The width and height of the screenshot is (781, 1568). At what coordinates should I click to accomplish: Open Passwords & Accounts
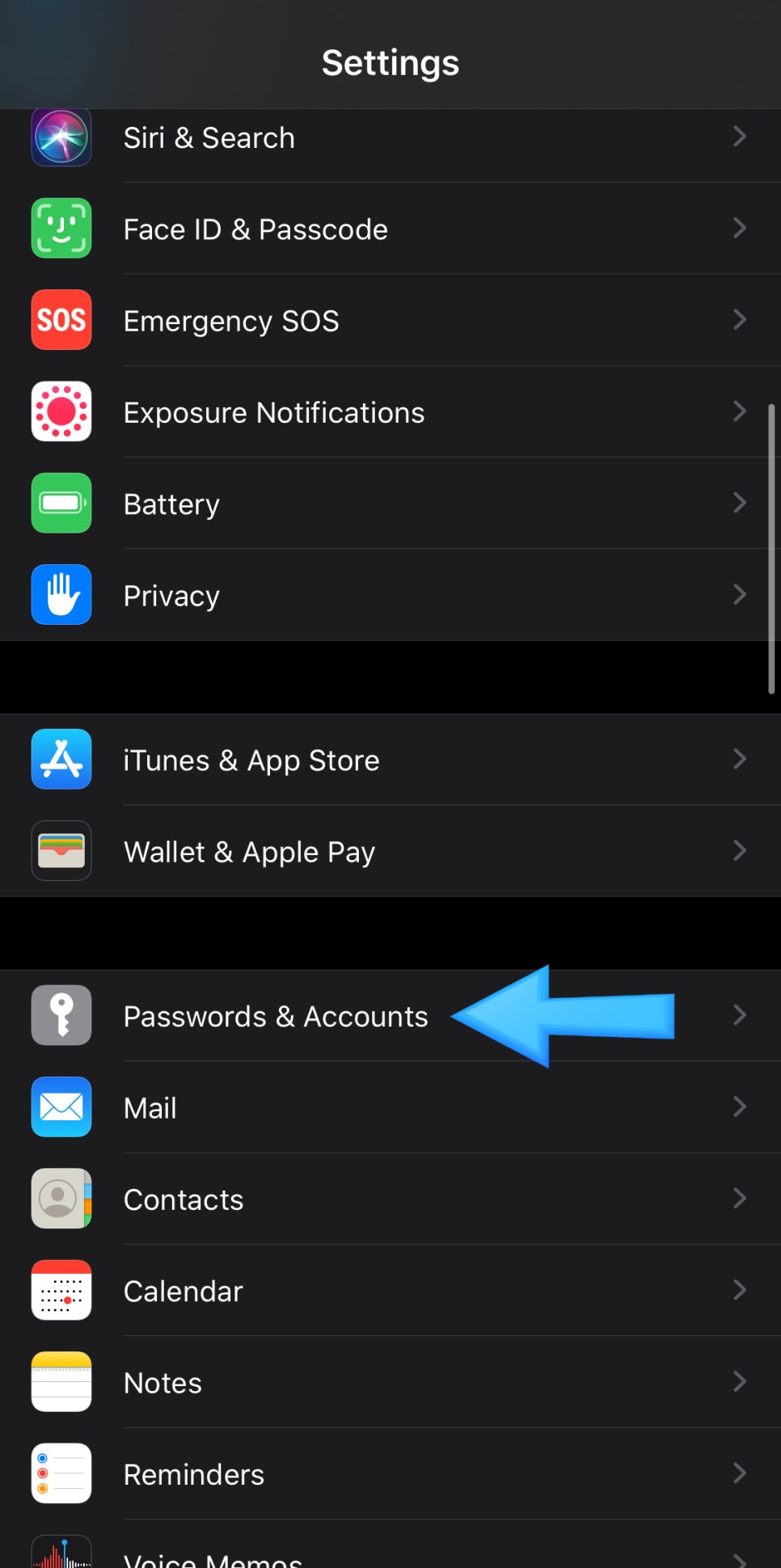coord(275,1017)
